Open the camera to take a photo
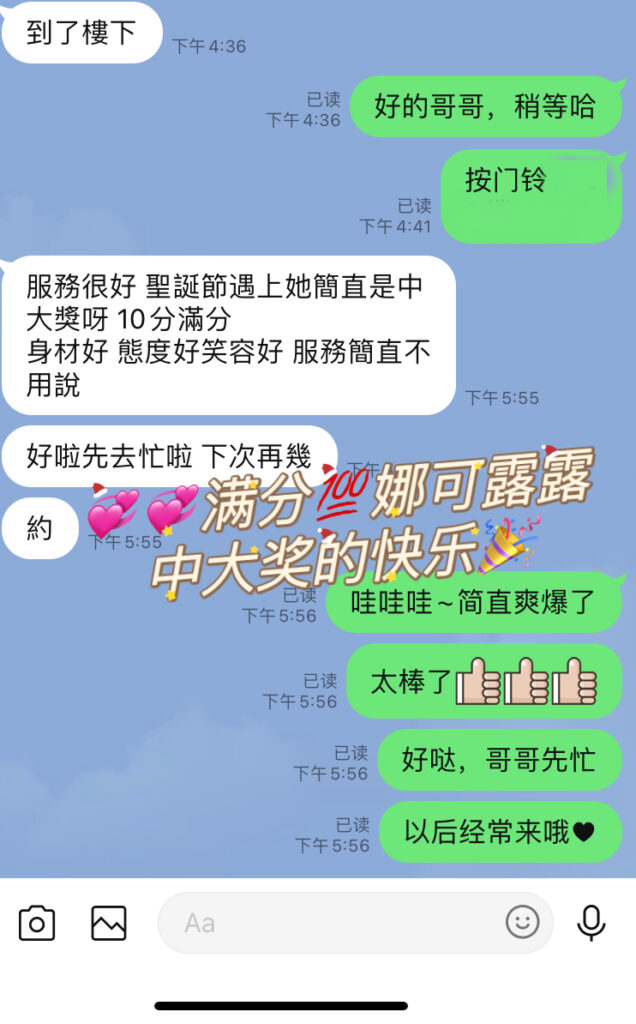The image size is (636, 1024). pos(37,922)
